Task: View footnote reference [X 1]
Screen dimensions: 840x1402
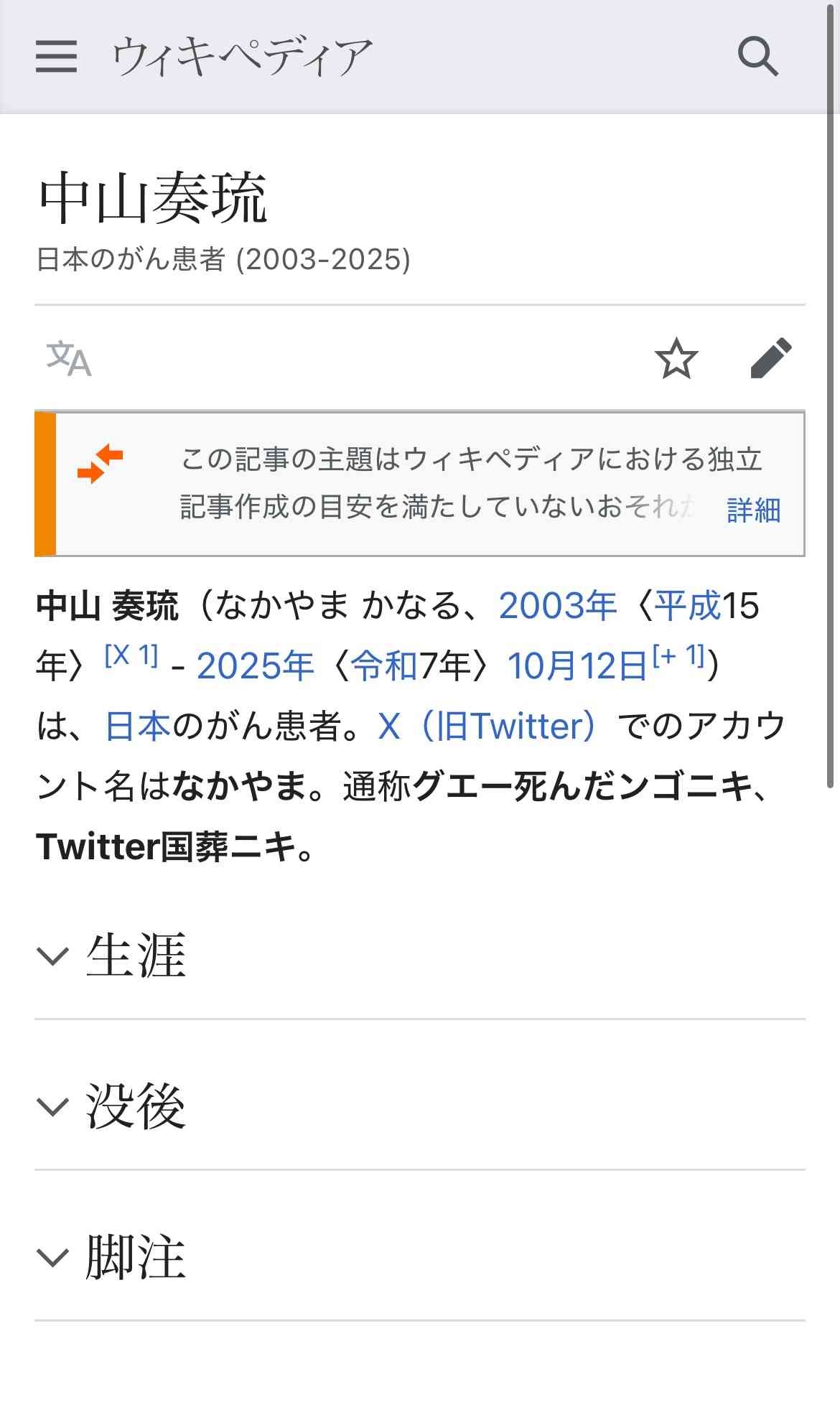Action: pos(131,655)
